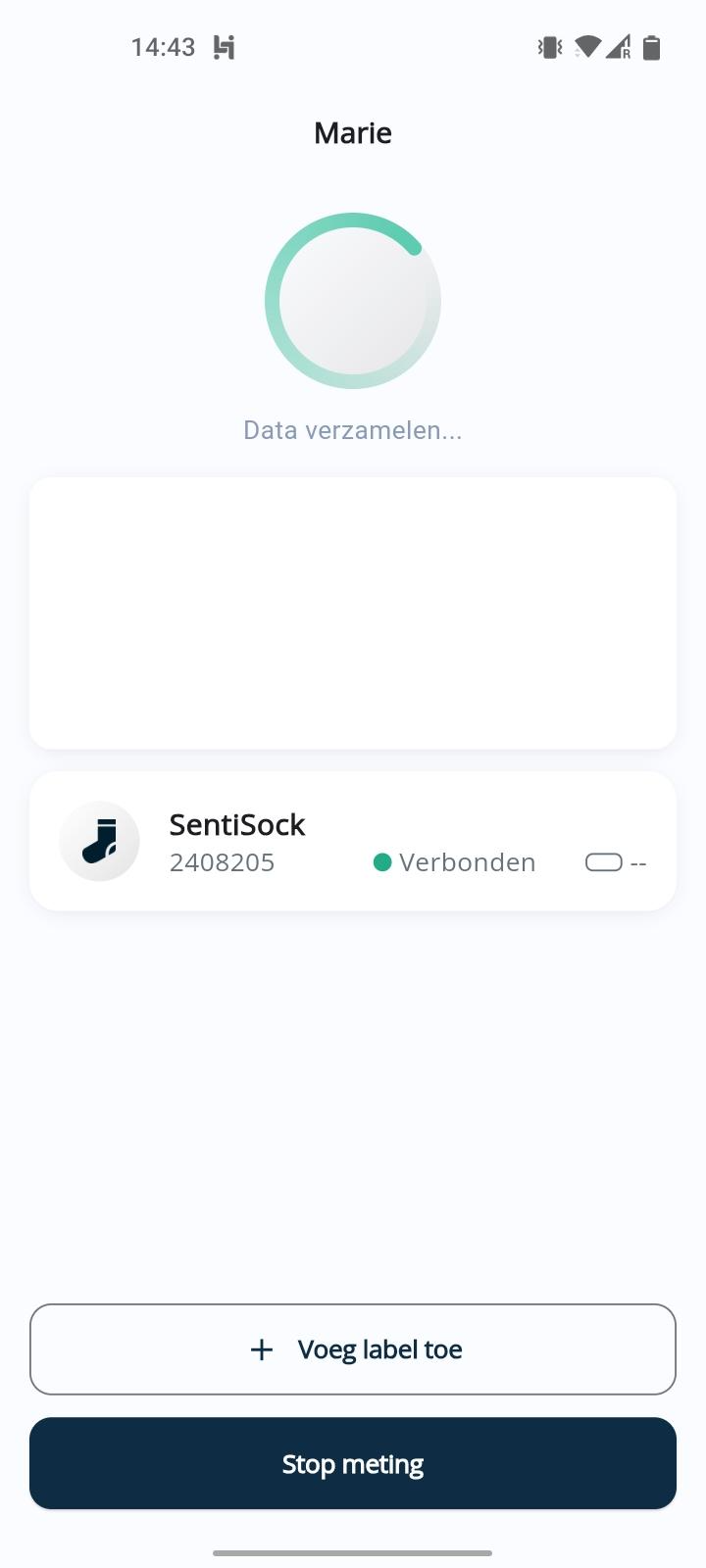The width and height of the screenshot is (706, 1568).
Task: Tap the Voeg label toe button
Action: point(353,1349)
